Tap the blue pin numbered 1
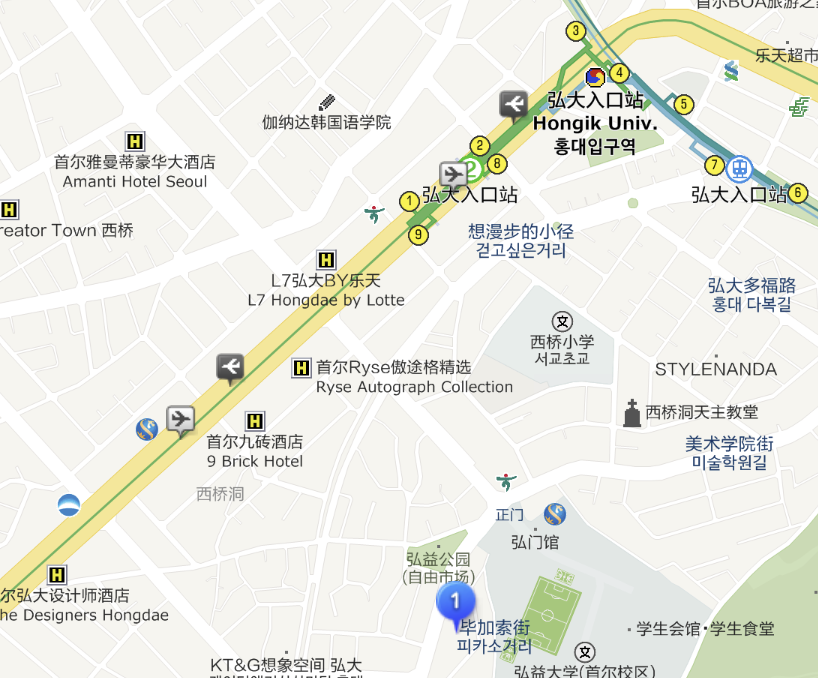 click(456, 602)
